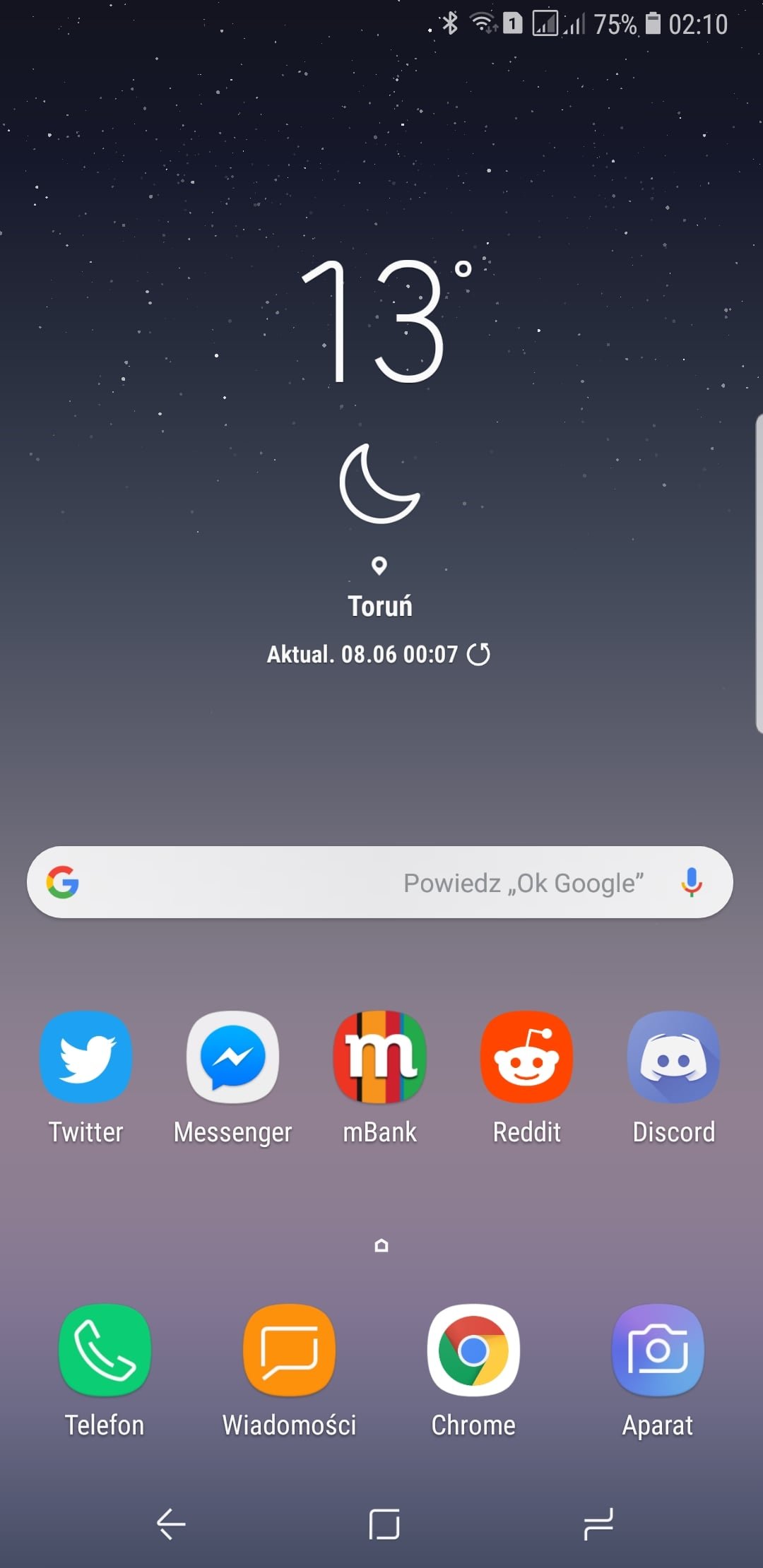Open the Telefon dialer app
Image resolution: width=763 pixels, height=1568 pixels.
(x=105, y=1350)
